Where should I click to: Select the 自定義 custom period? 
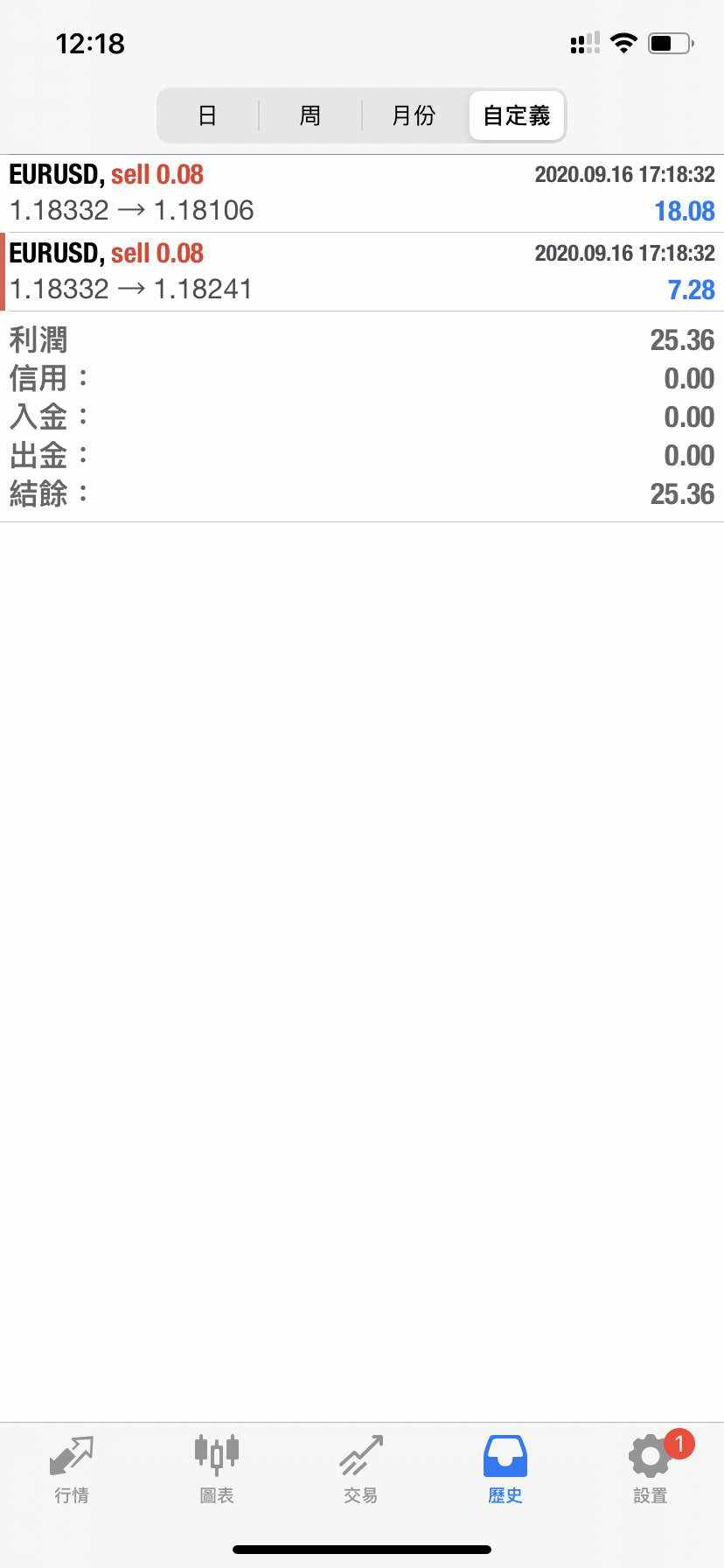point(516,115)
